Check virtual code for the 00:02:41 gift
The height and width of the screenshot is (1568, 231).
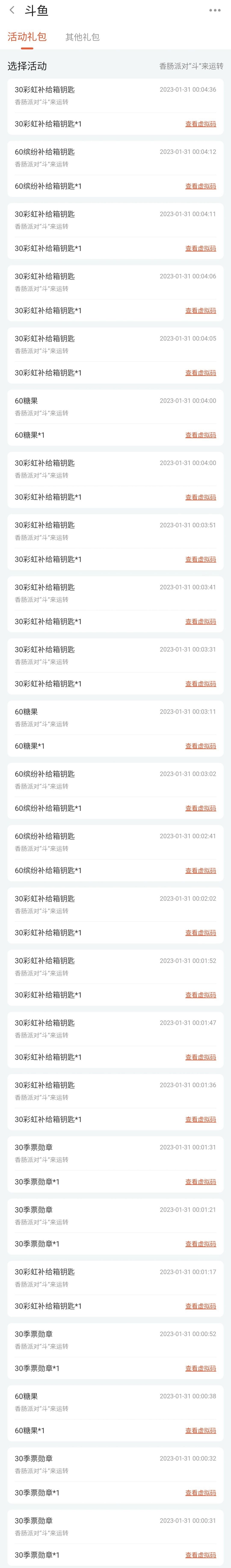pyautogui.click(x=201, y=870)
